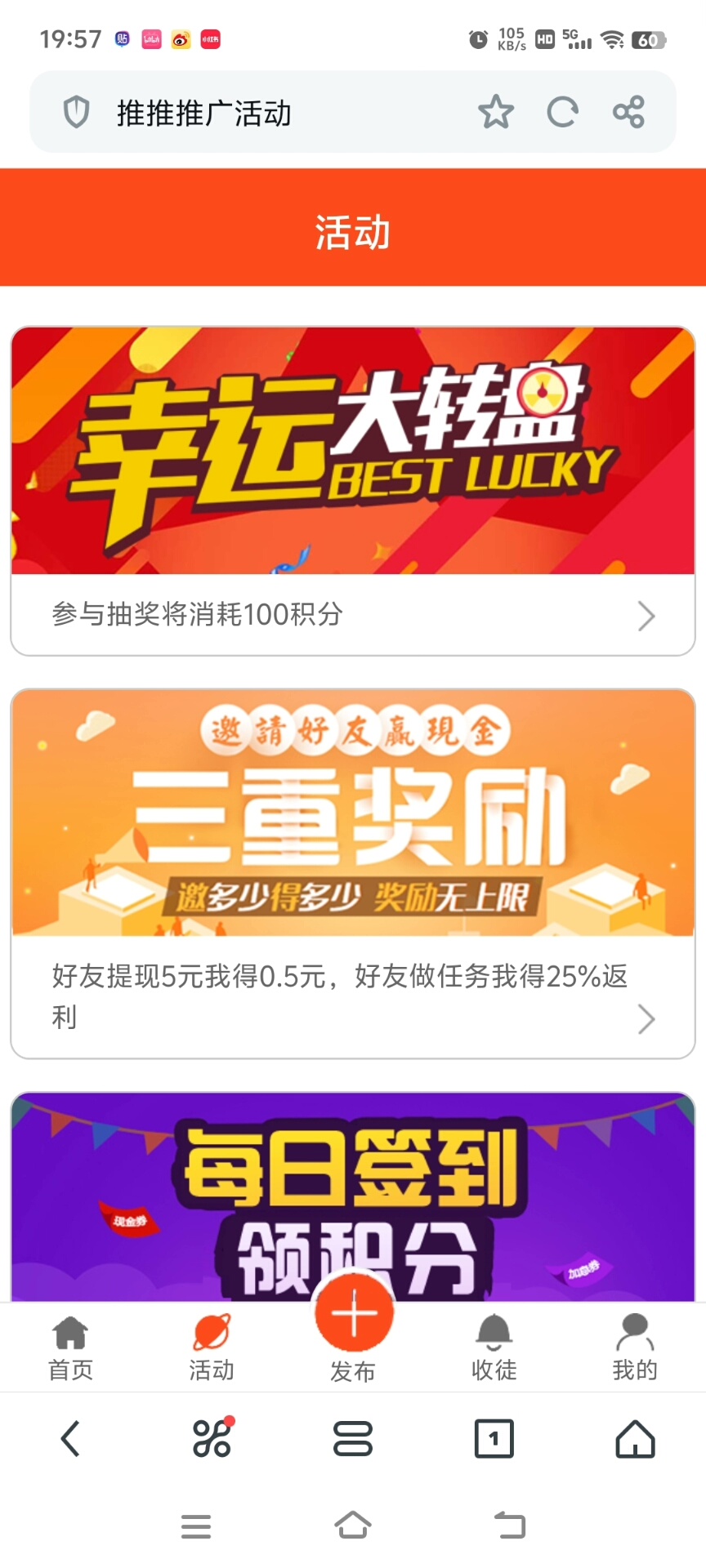Open the 每日签到领积分 banner
This screenshot has height=1568, width=706.
click(353, 1196)
